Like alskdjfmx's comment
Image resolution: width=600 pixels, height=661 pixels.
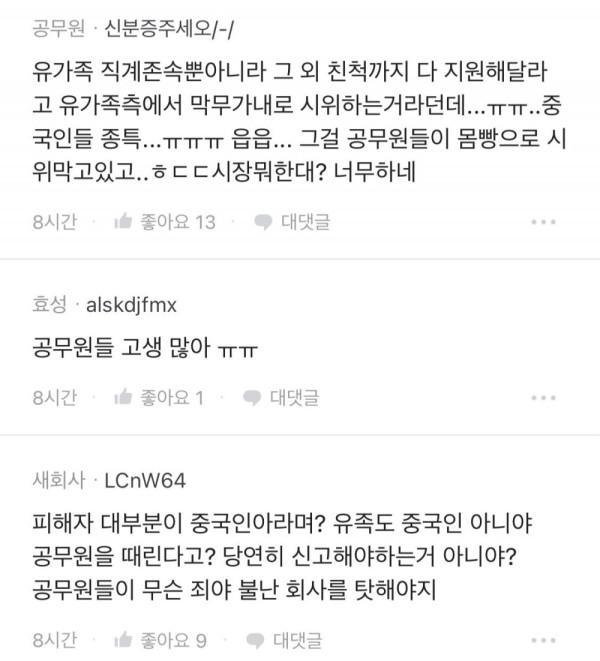pyautogui.click(x=160, y=398)
